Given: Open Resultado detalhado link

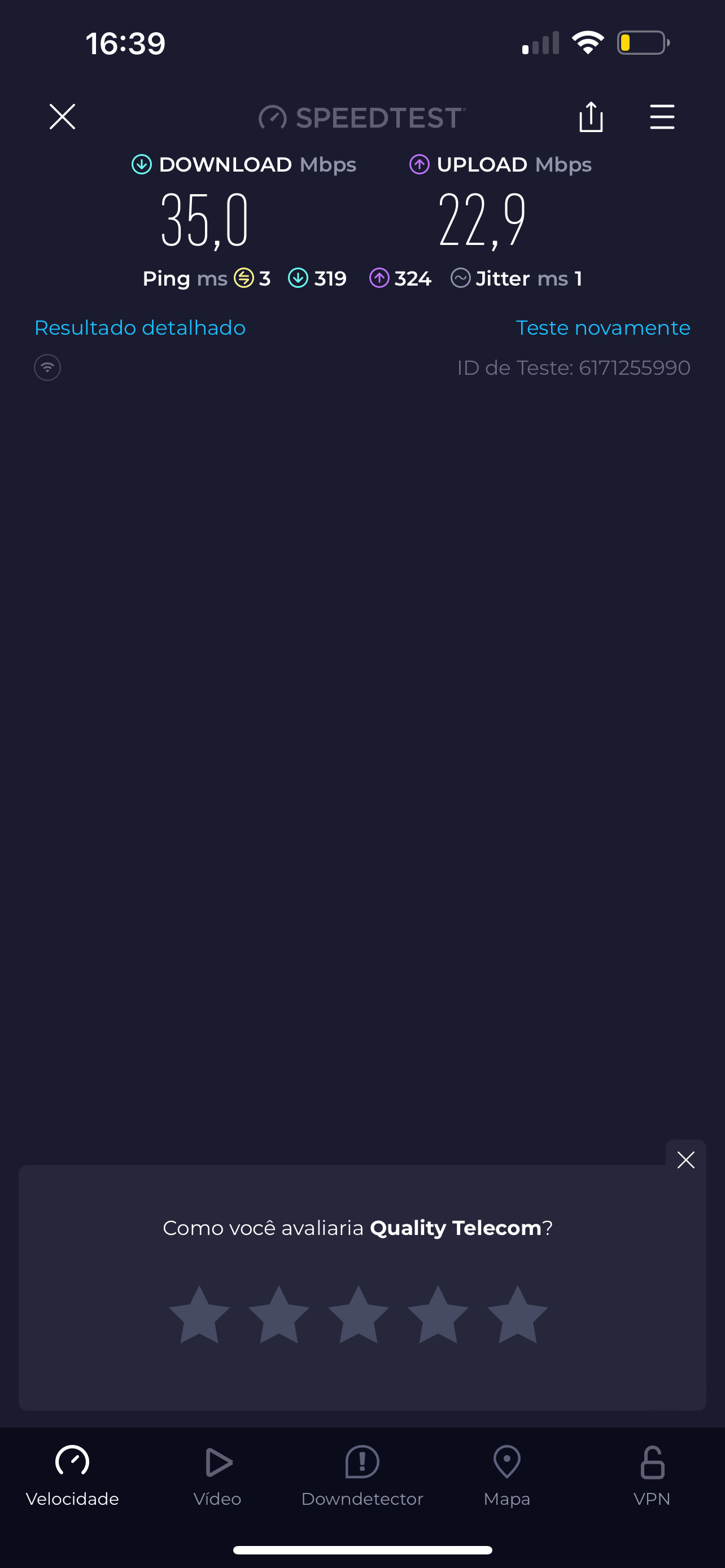Looking at the screenshot, I should pyautogui.click(x=140, y=327).
